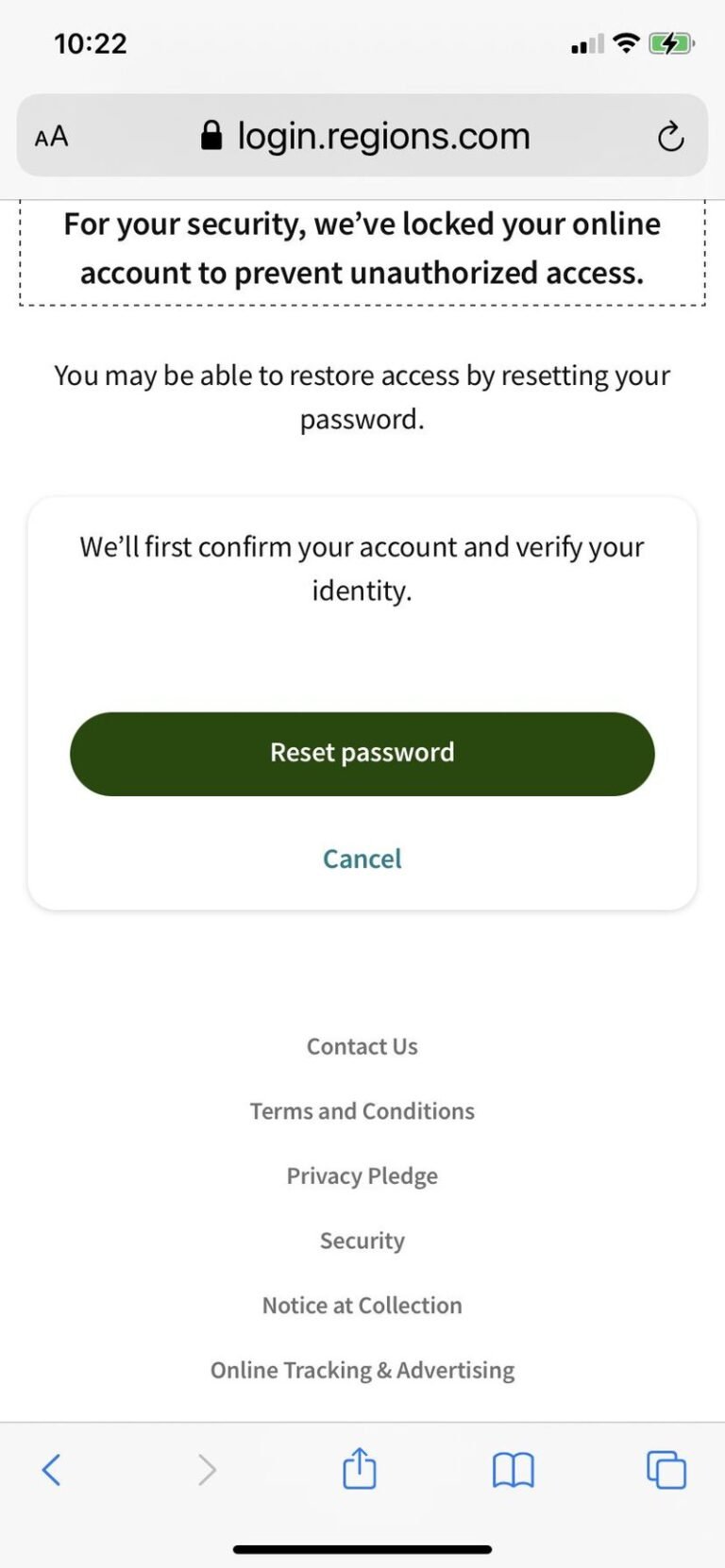View Online Tracking & Advertising
Viewport: 725px width, 1568px height.
click(362, 1370)
